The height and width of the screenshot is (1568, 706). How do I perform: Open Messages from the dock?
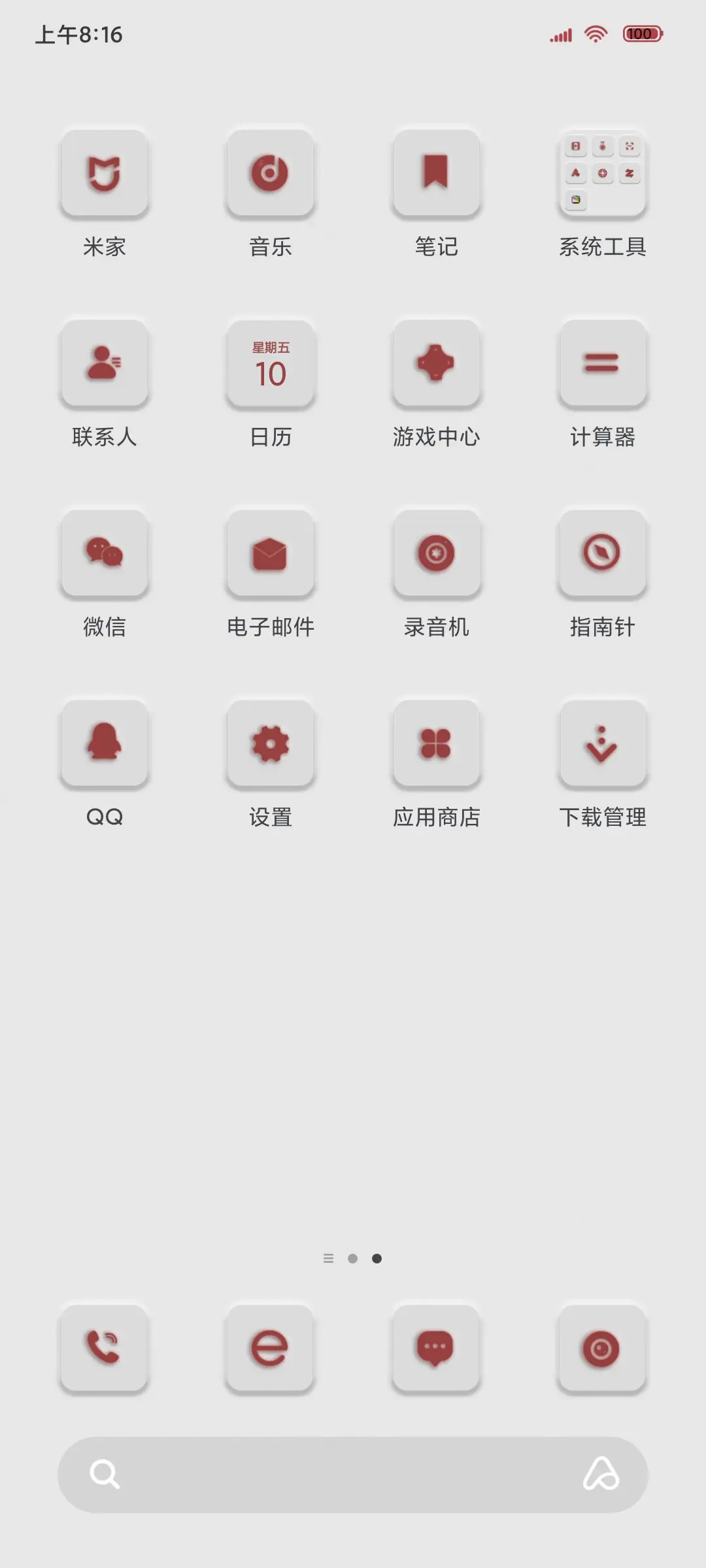(x=436, y=1354)
